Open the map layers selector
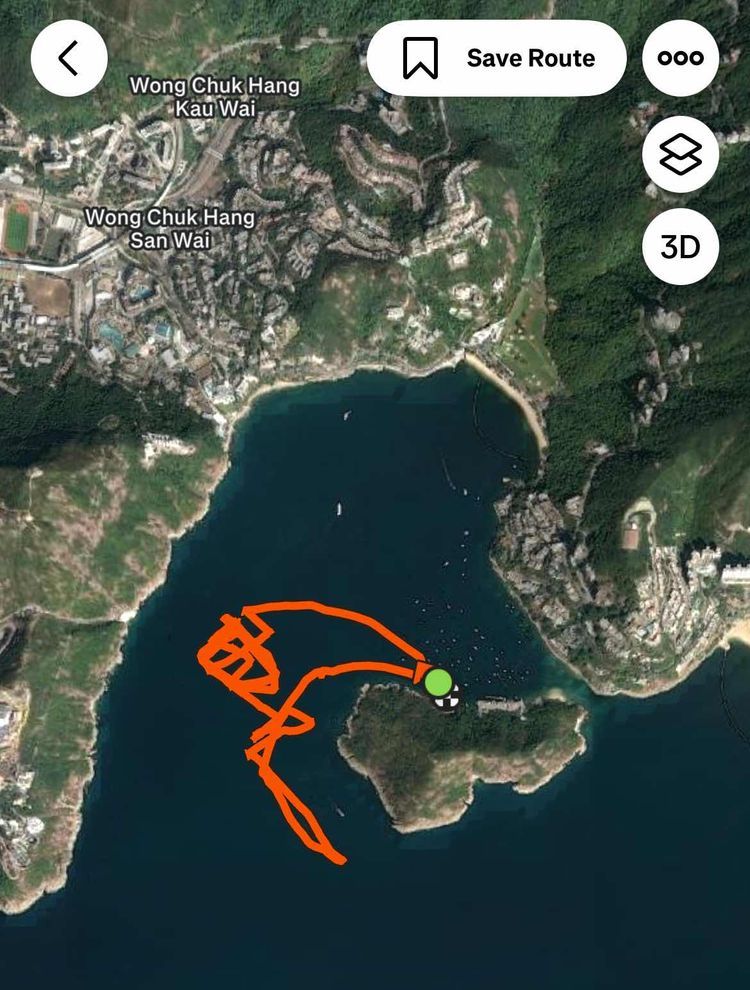750x990 pixels. (680, 154)
